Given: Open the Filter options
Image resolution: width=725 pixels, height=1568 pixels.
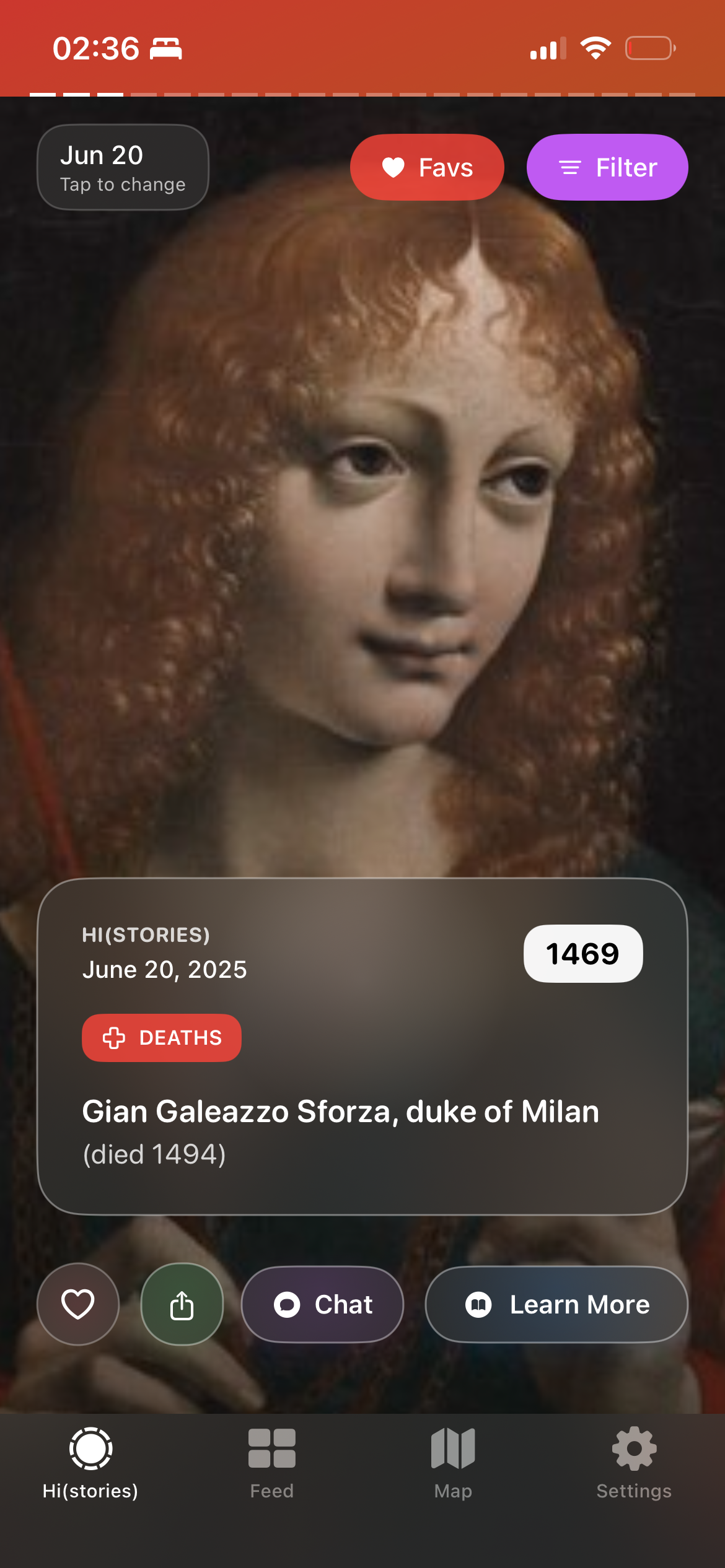Looking at the screenshot, I should click(607, 167).
